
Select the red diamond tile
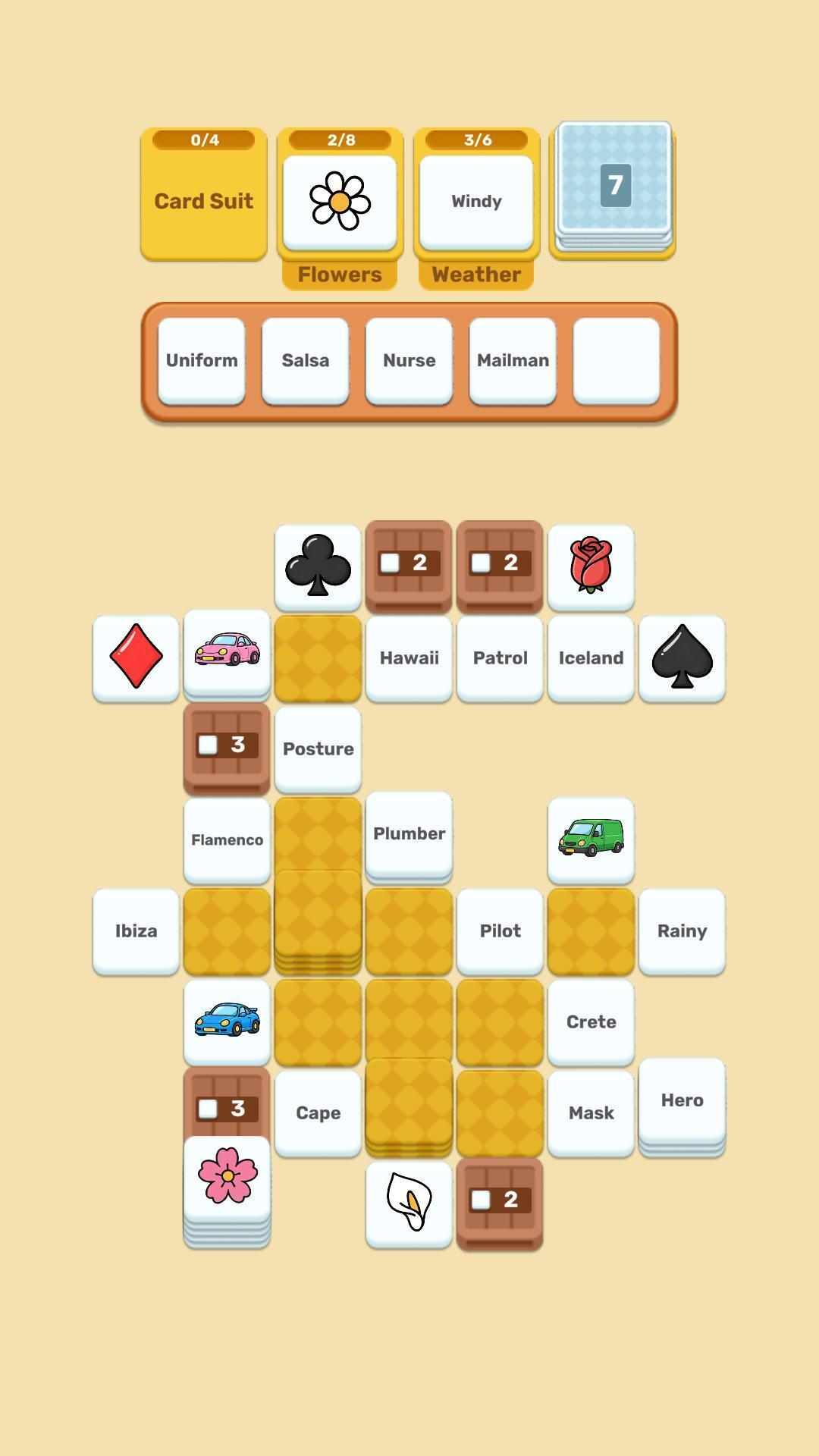[136, 658]
